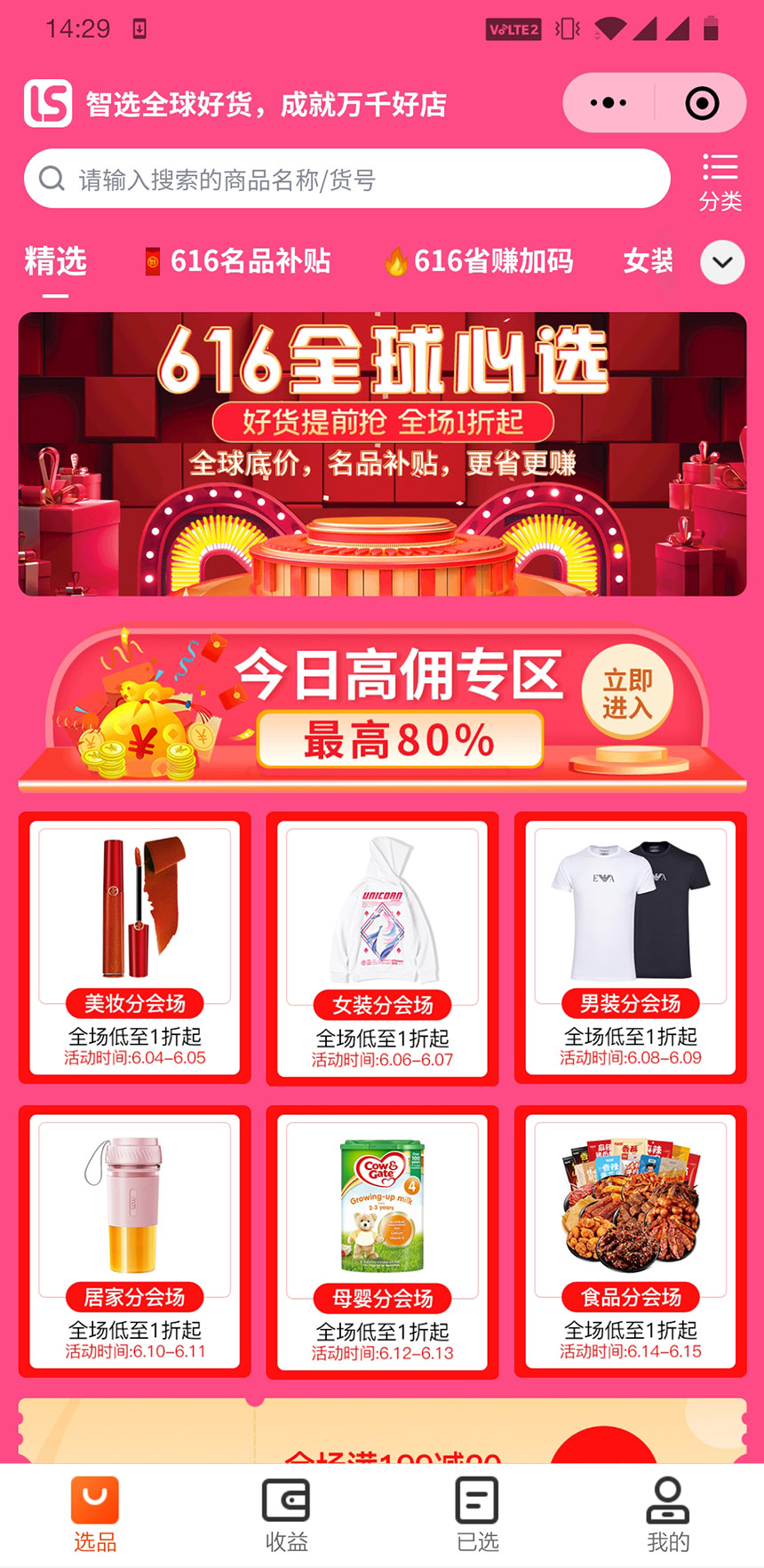
Task: Tap 立即进入 on high commission banner
Action: 627,693
